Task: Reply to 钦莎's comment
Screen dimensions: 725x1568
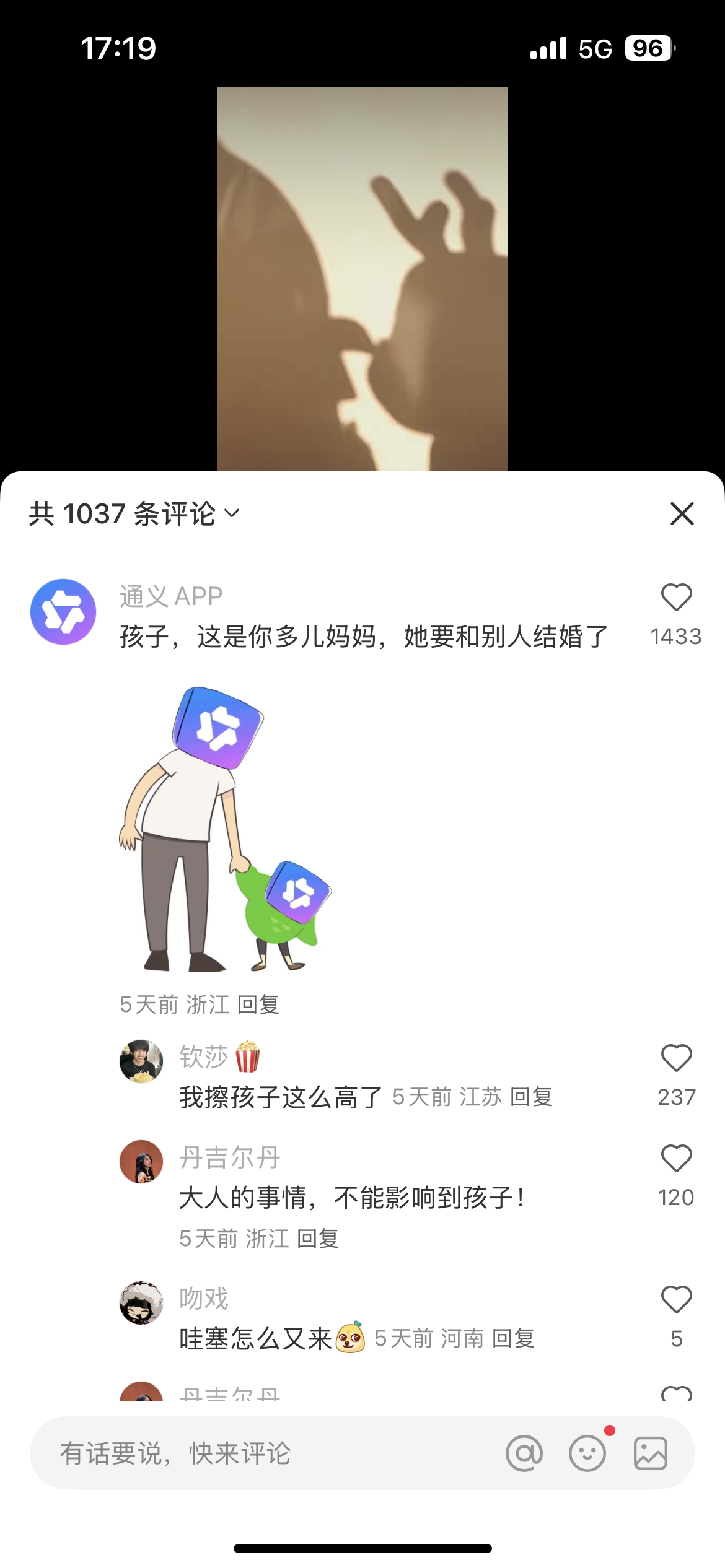Action: (x=531, y=1097)
